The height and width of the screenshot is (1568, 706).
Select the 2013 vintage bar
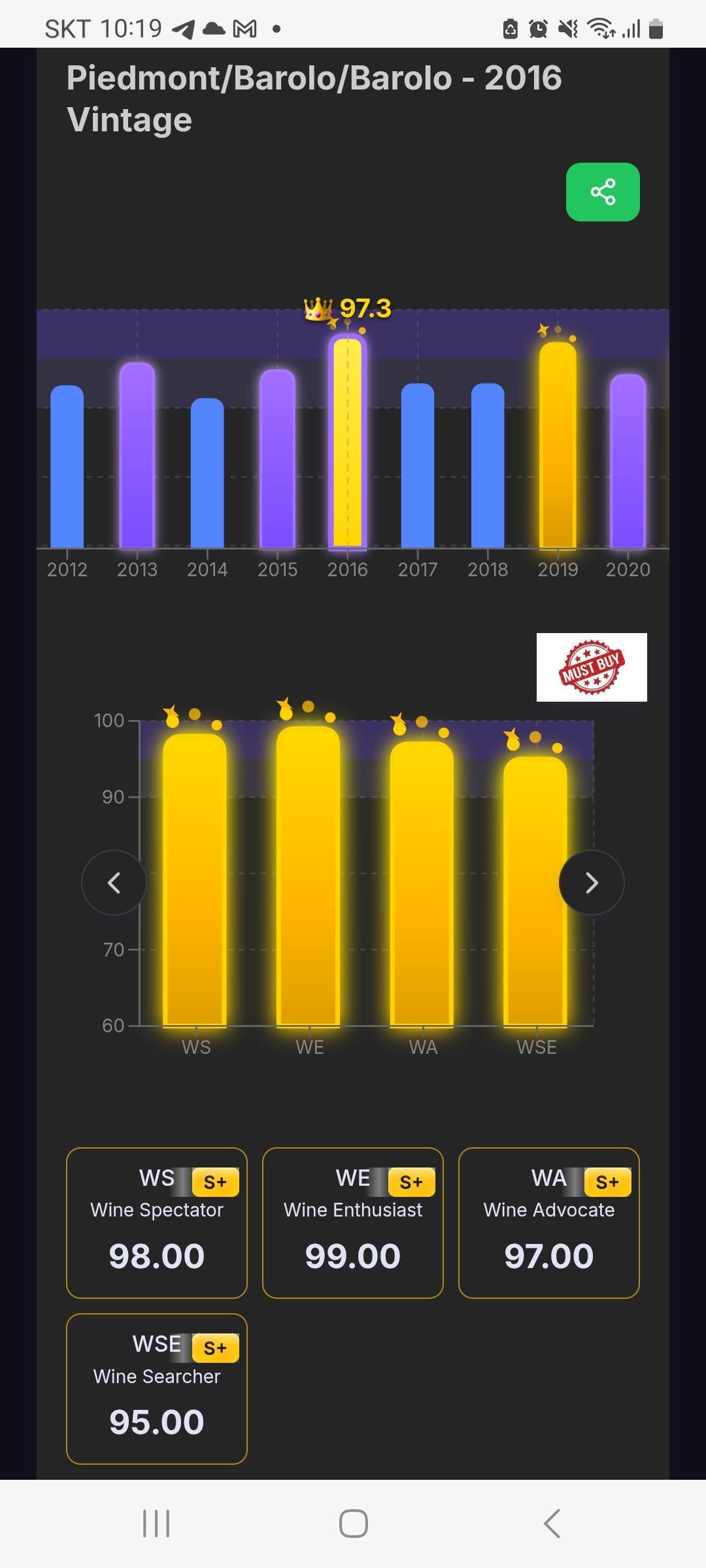(x=137, y=455)
